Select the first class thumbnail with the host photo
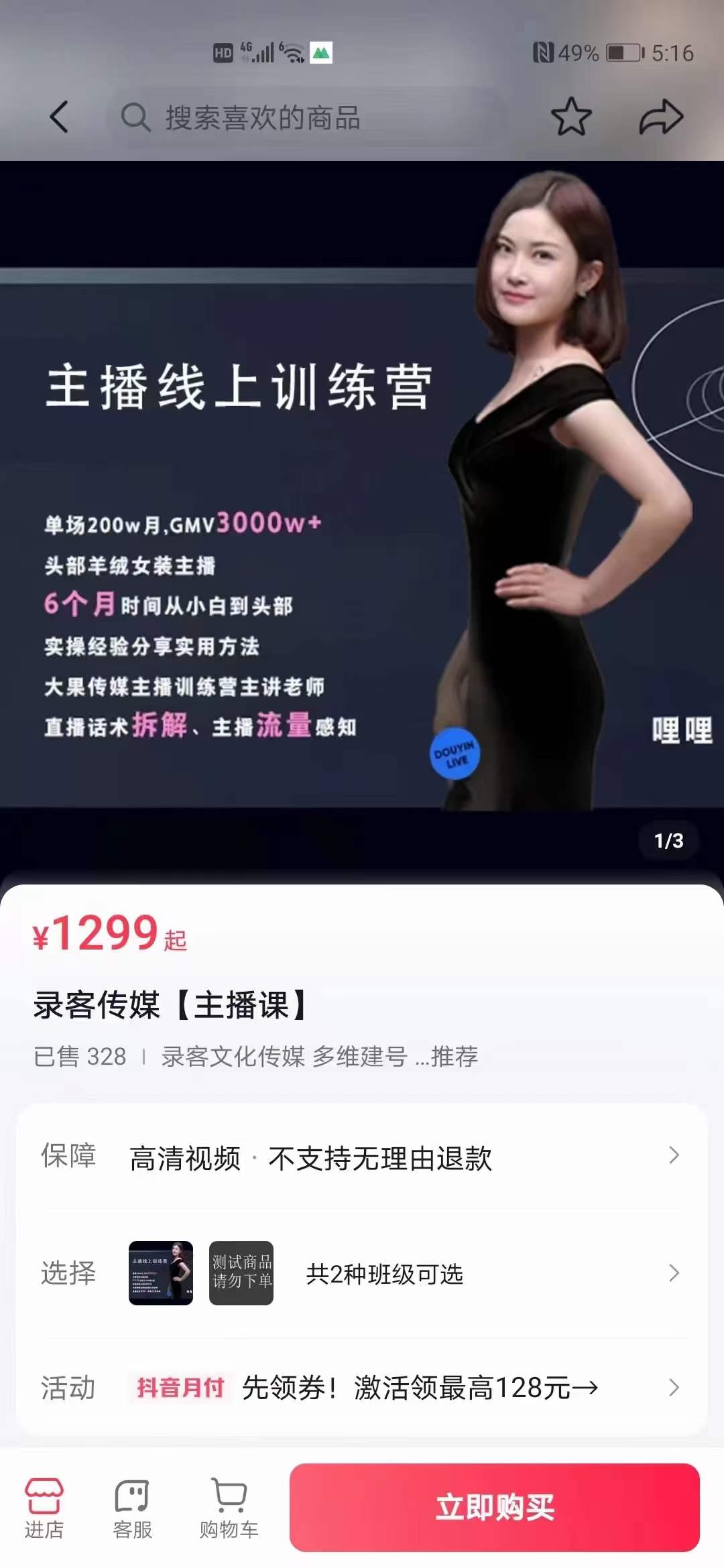Viewport: 724px width, 1568px height. tap(161, 1273)
